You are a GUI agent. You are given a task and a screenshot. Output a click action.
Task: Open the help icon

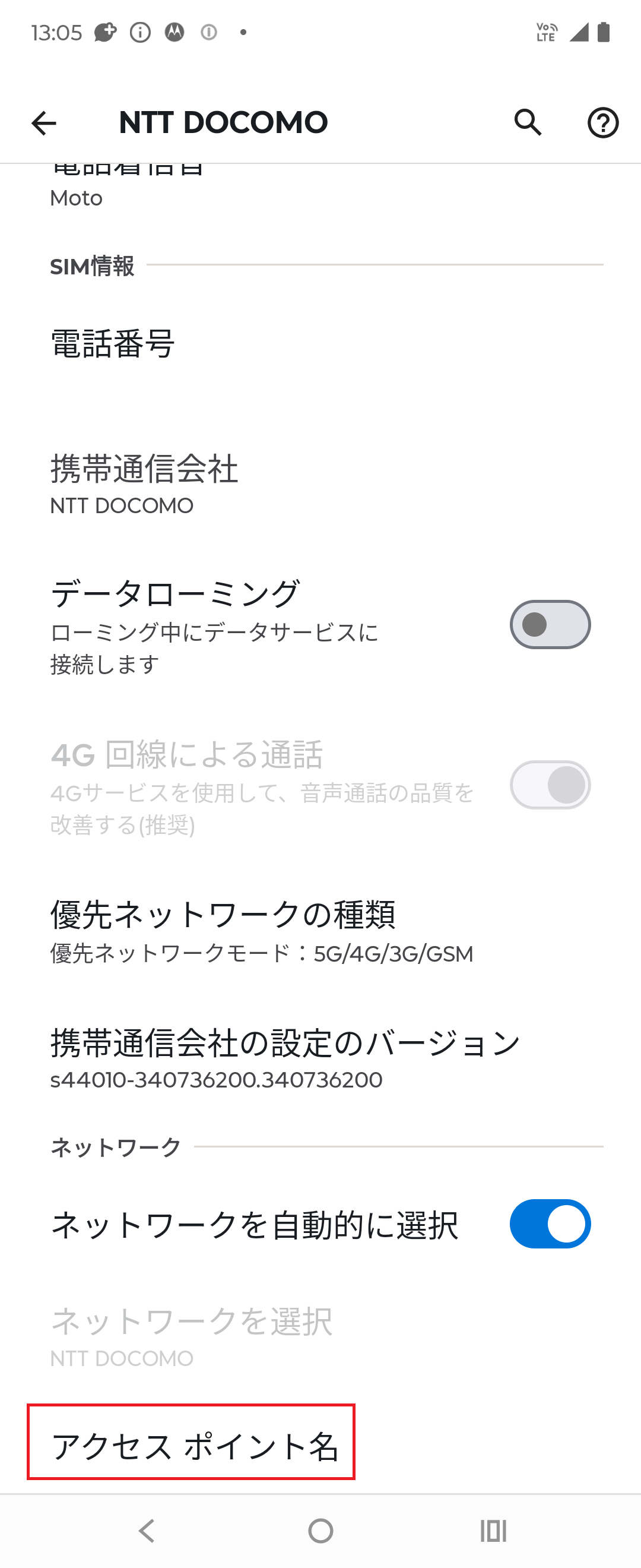click(602, 122)
